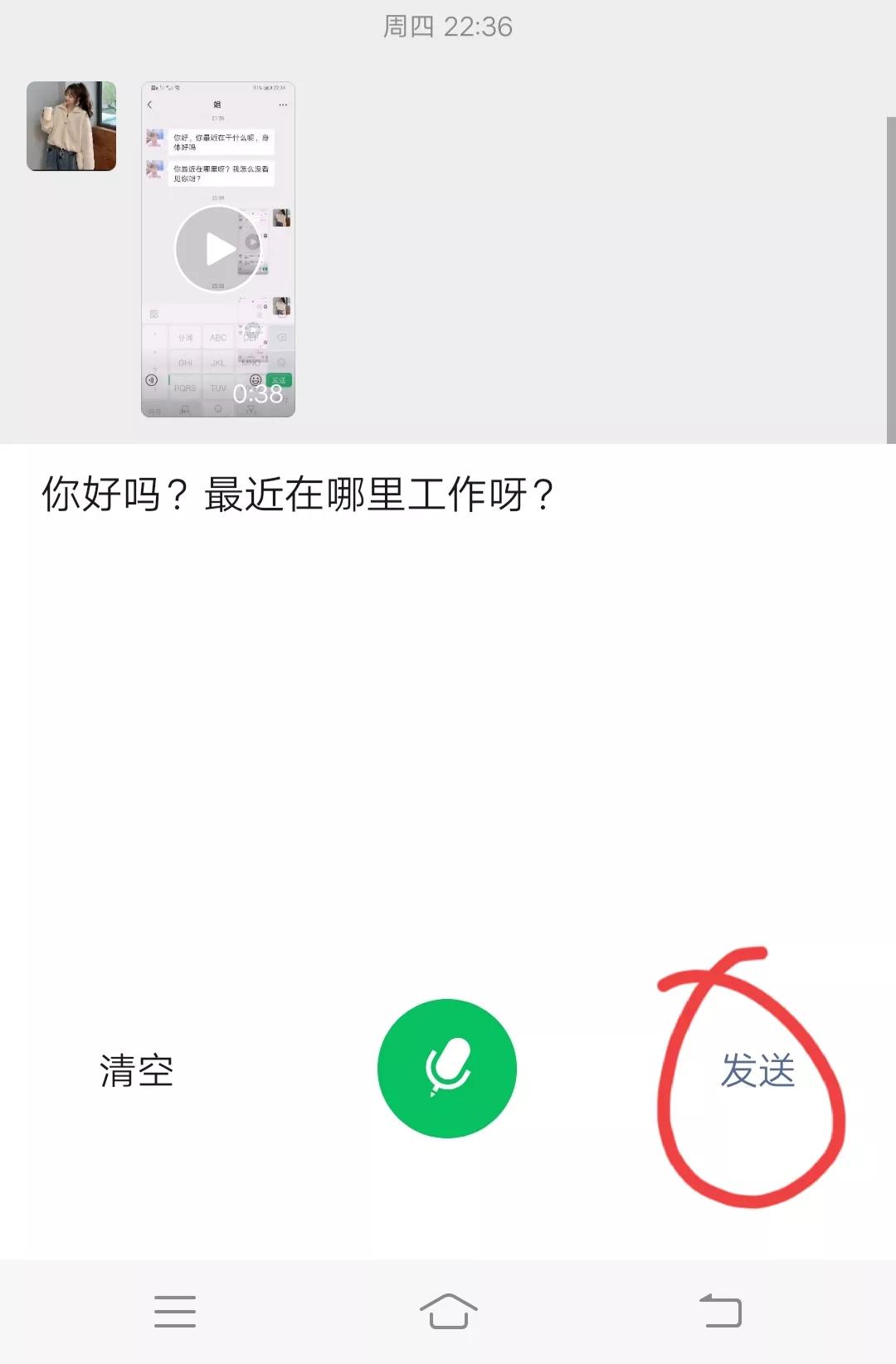Tap the dictated text 你好吗？最近在哪里工作呀？

[x=299, y=493]
